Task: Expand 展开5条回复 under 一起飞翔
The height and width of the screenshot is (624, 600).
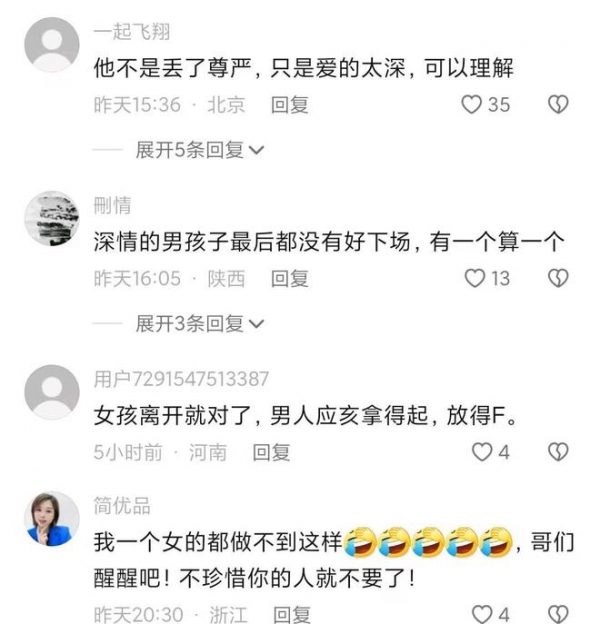Action: click(199, 149)
